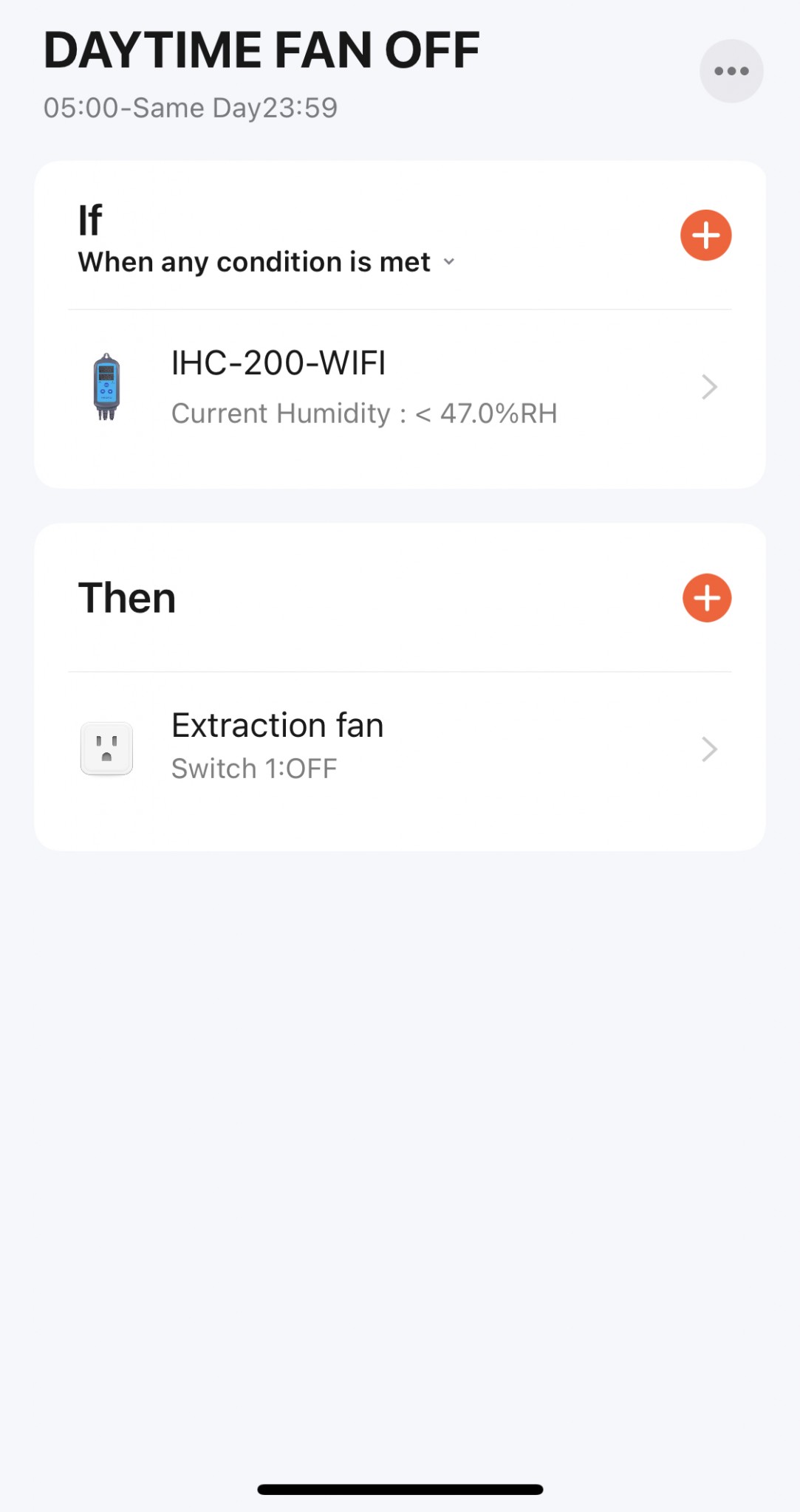Image resolution: width=800 pixels, height=1512 pixels.
Task: Add a new action in Then section
Action: pyautogui.click(x=706, y=598)
